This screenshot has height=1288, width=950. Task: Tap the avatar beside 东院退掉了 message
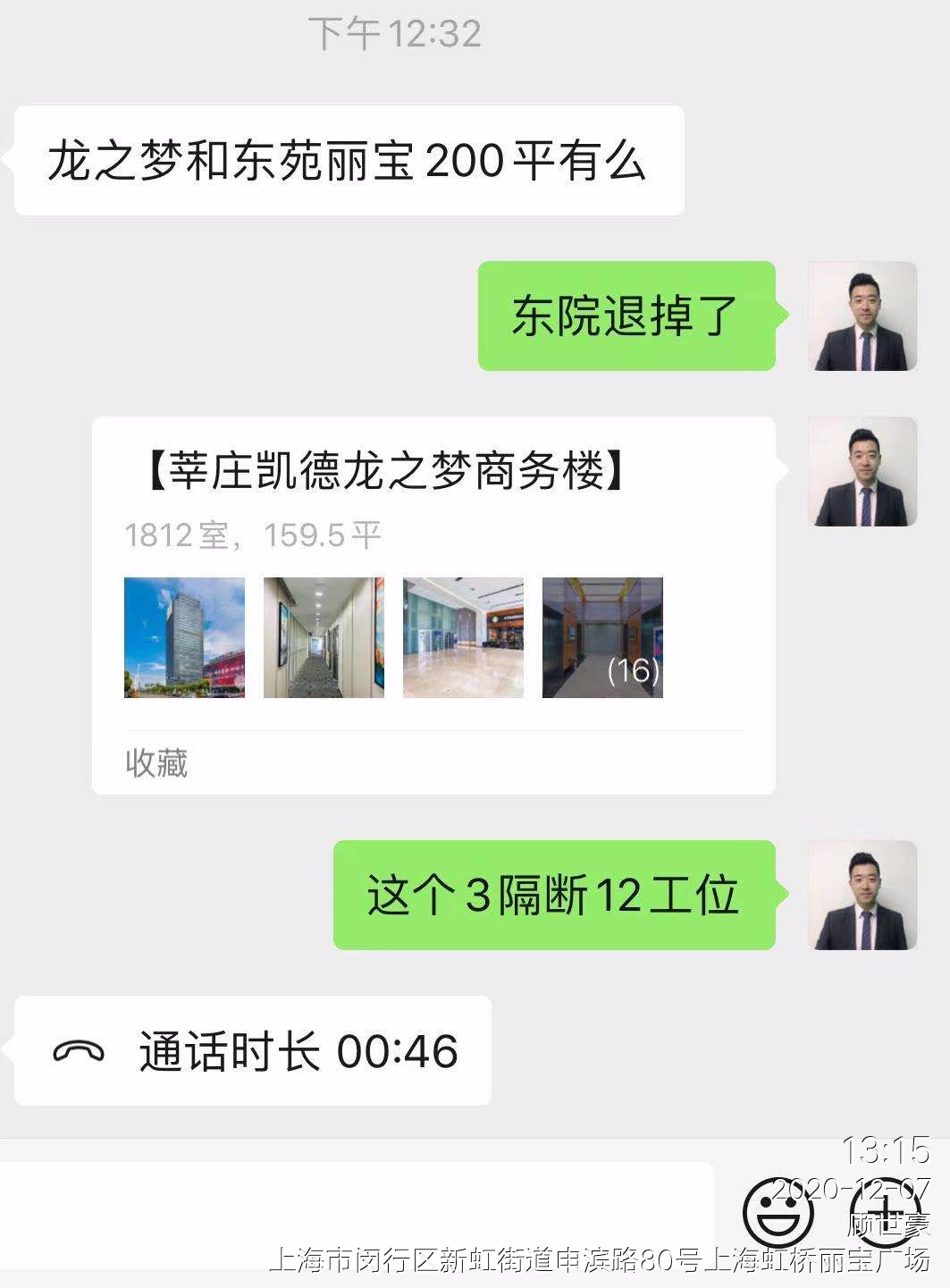[x=862, y=316]
